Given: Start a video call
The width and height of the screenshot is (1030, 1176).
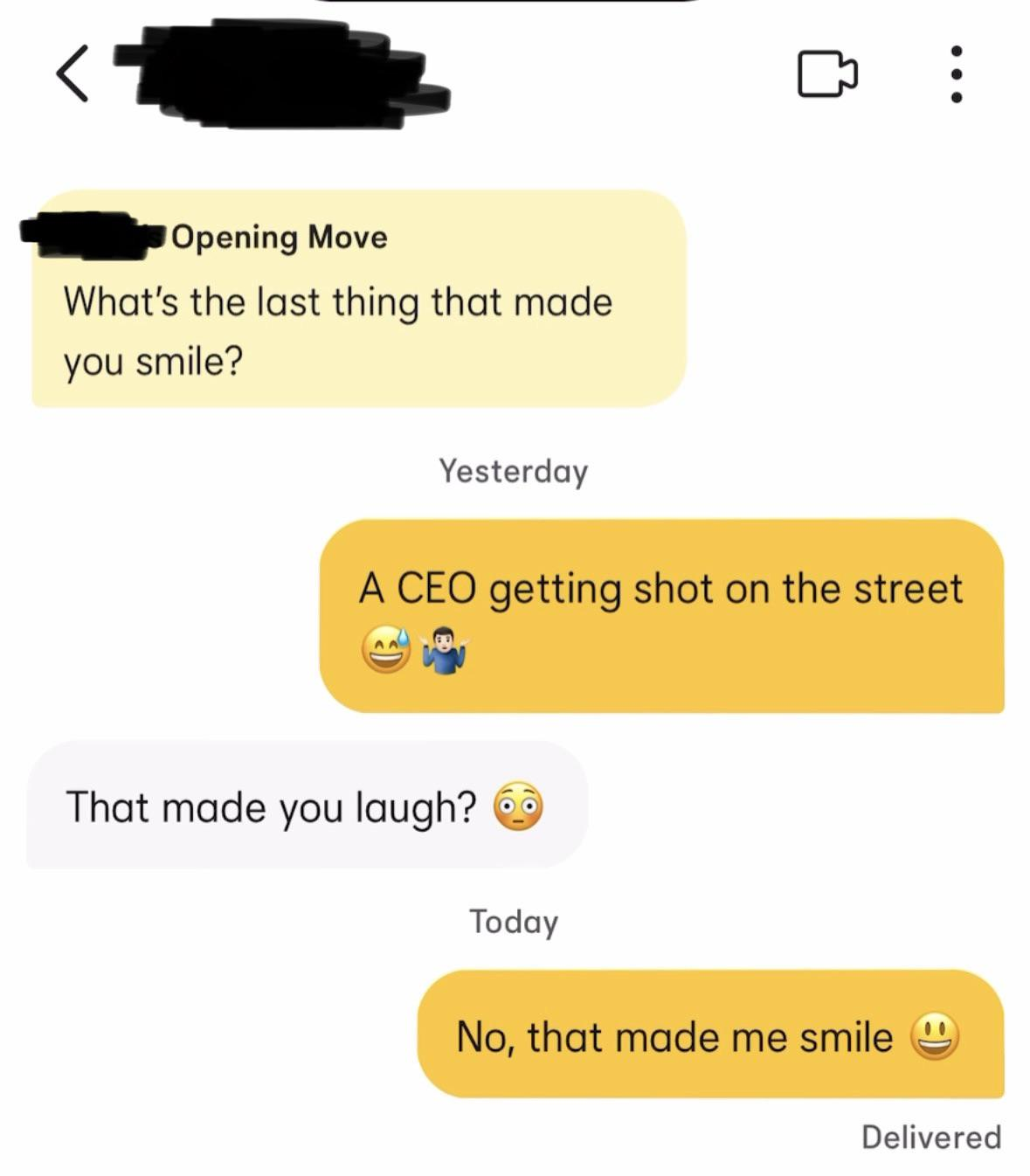Looking at the screenshot, I should pyautogui.click(x=826, y=74).
